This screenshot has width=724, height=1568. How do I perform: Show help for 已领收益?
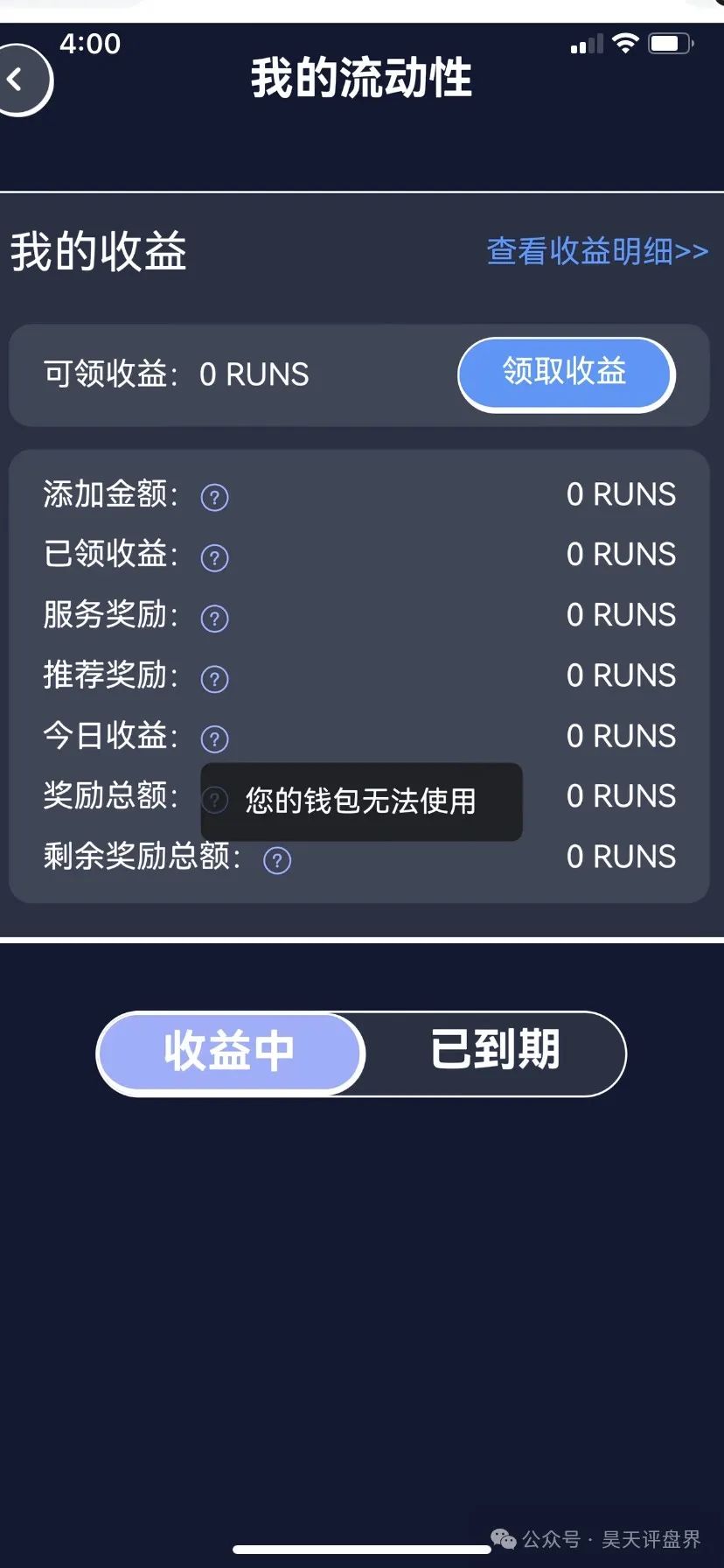pos(214,557)
